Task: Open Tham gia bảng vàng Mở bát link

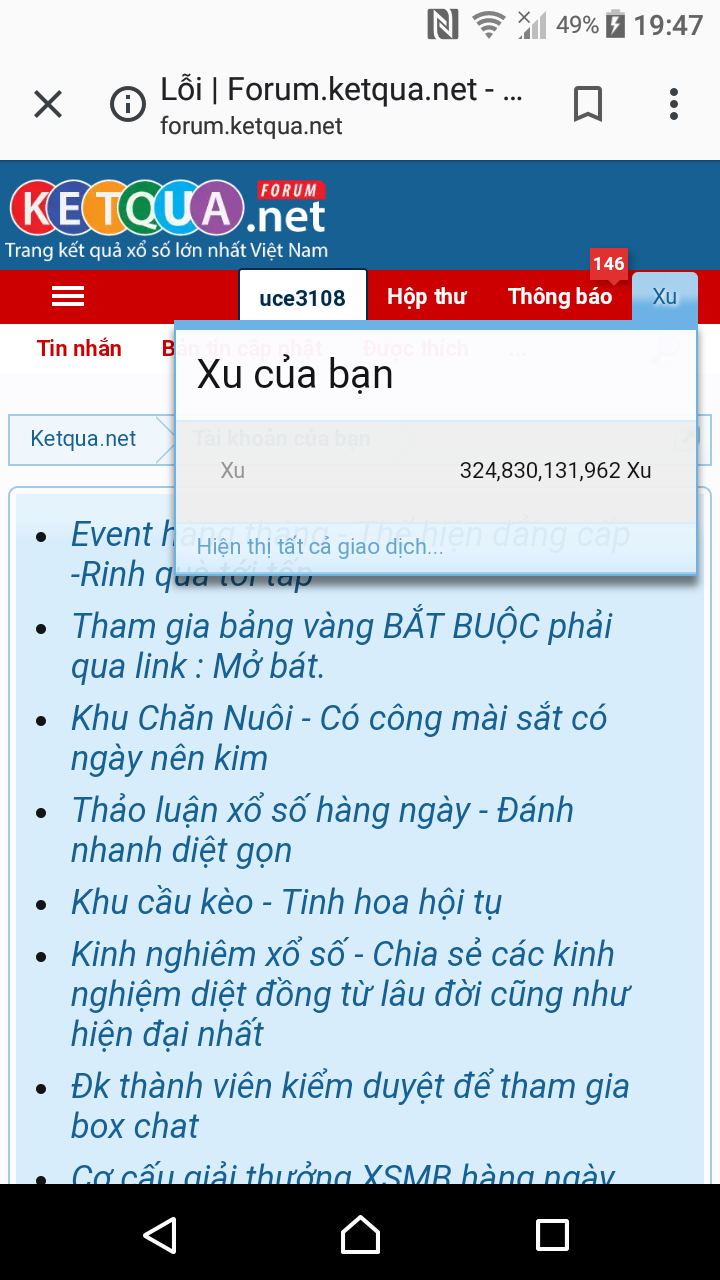Action: tap(341, 646)
